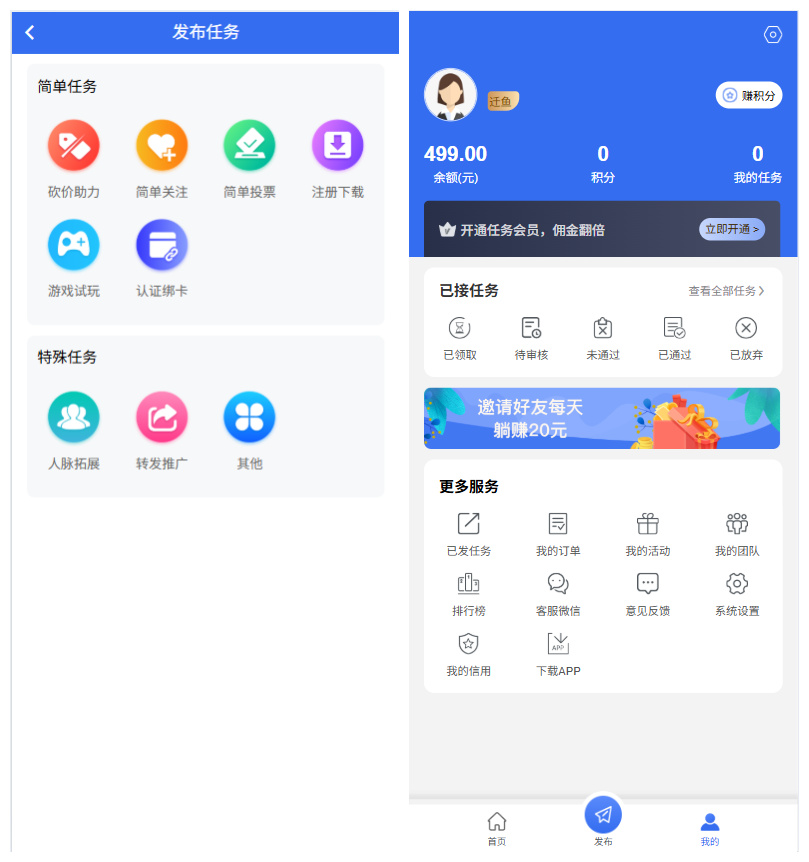Screen dimensions: 809x862
Task: Go back from 发布任务 page
Action: coord(30,32)
